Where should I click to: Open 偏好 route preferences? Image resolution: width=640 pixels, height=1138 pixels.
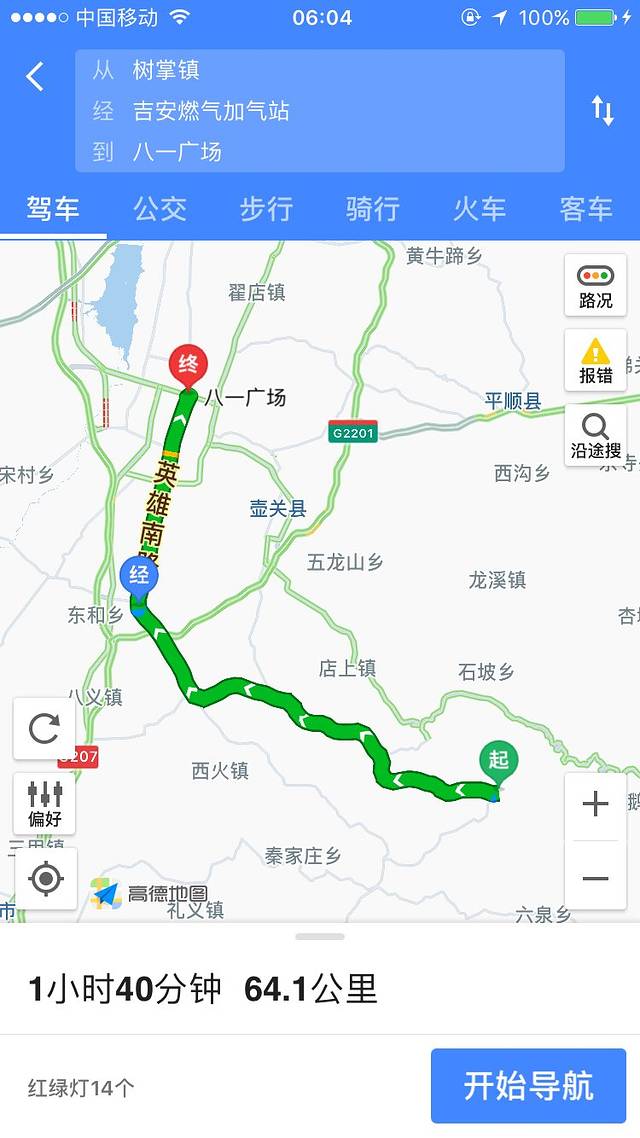[x=45, y=804]
